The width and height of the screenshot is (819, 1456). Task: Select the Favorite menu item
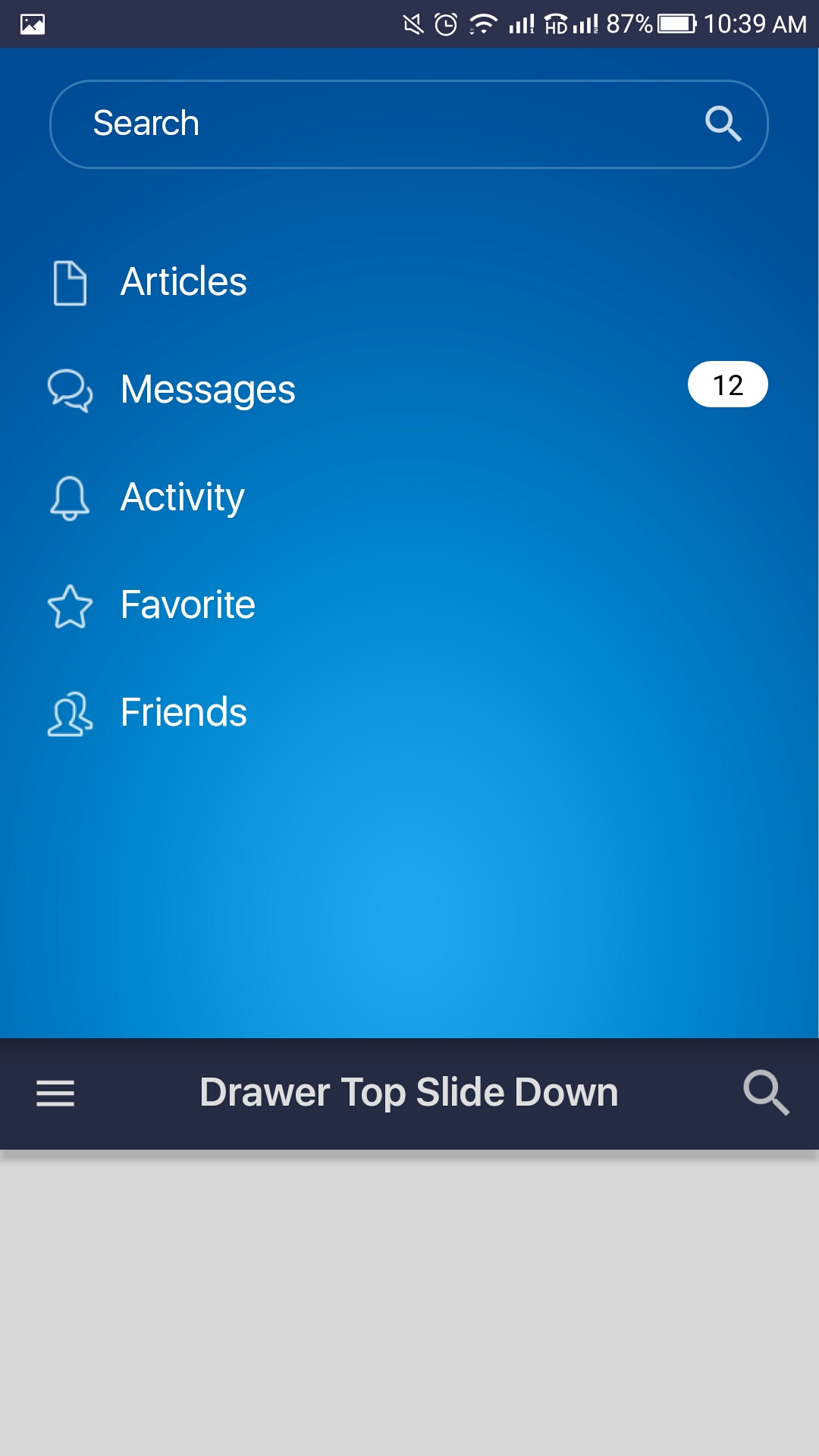pyautogui.click(x=187, y=605)
